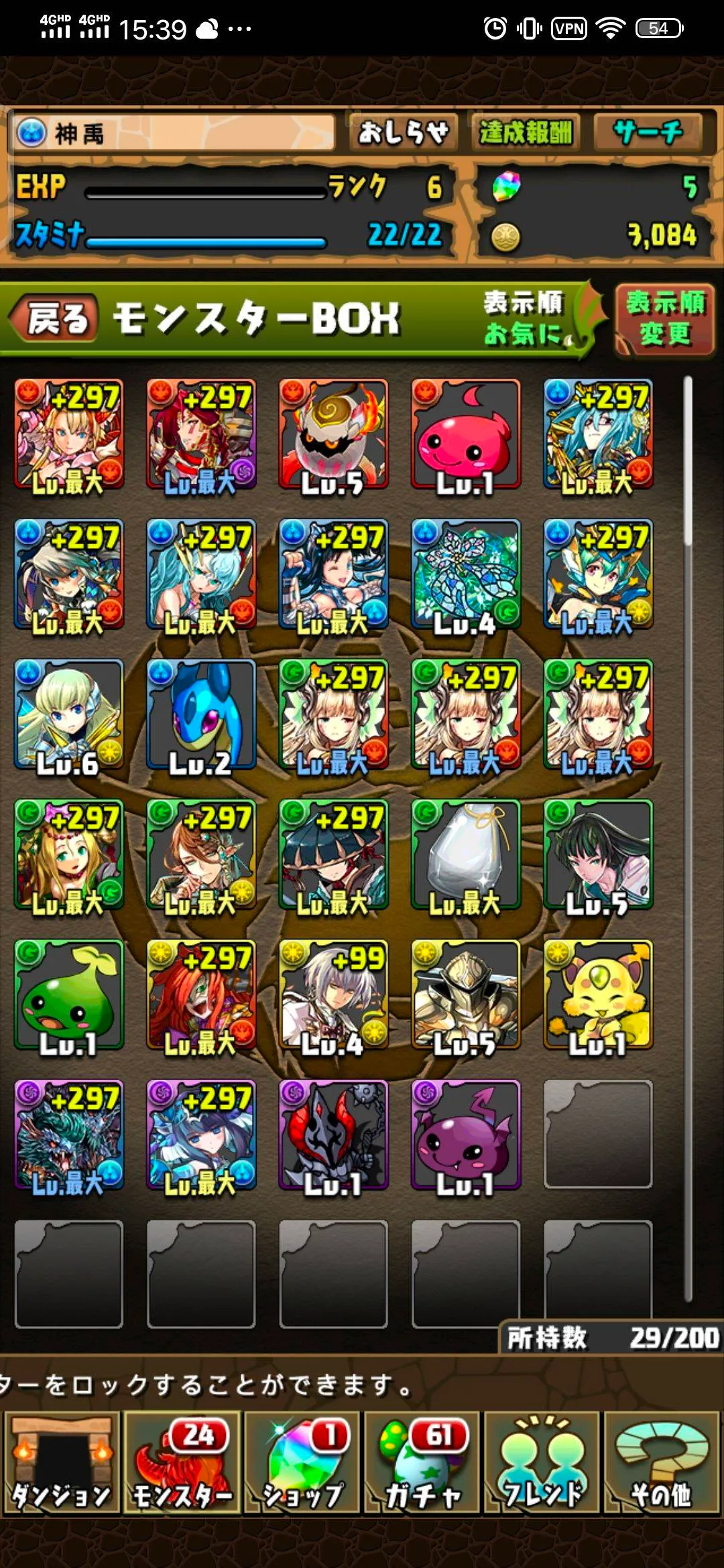The height and width of the screenshot is (1568, 724).
Task: Switch to the フレンド tab
Action: 542,1463
